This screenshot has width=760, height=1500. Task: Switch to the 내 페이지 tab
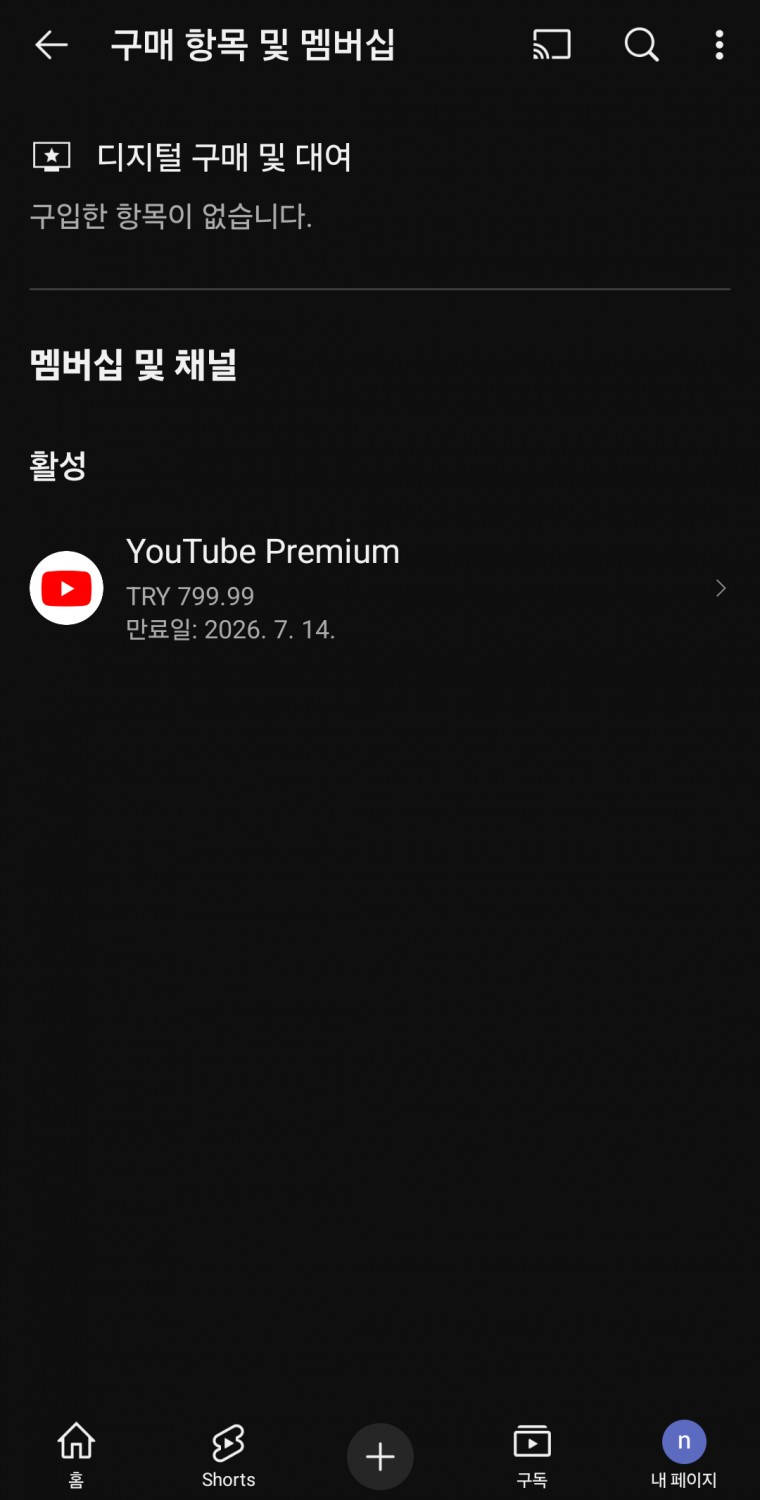pyautogui.click(x=684, y=1455)
